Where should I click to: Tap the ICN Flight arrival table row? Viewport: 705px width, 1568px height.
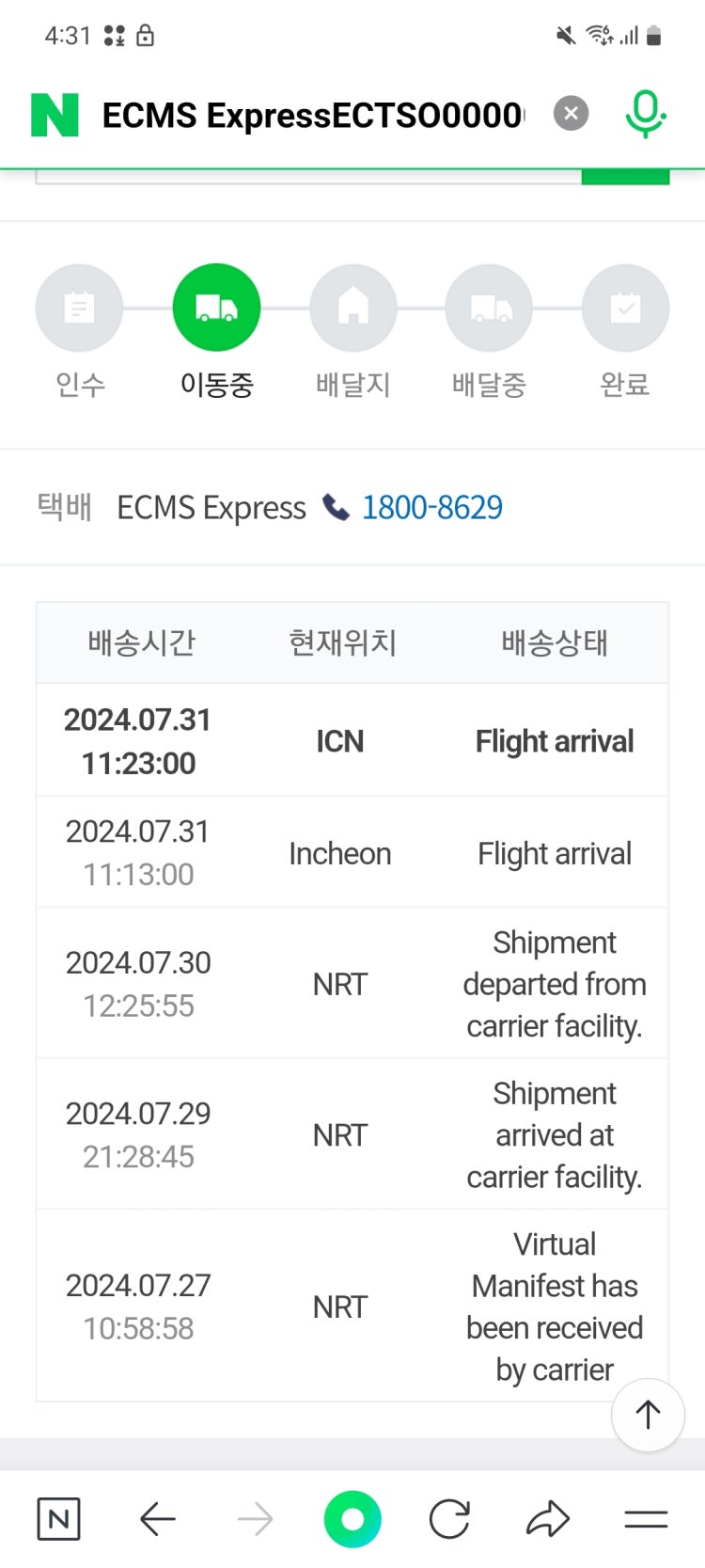[352, 739]
